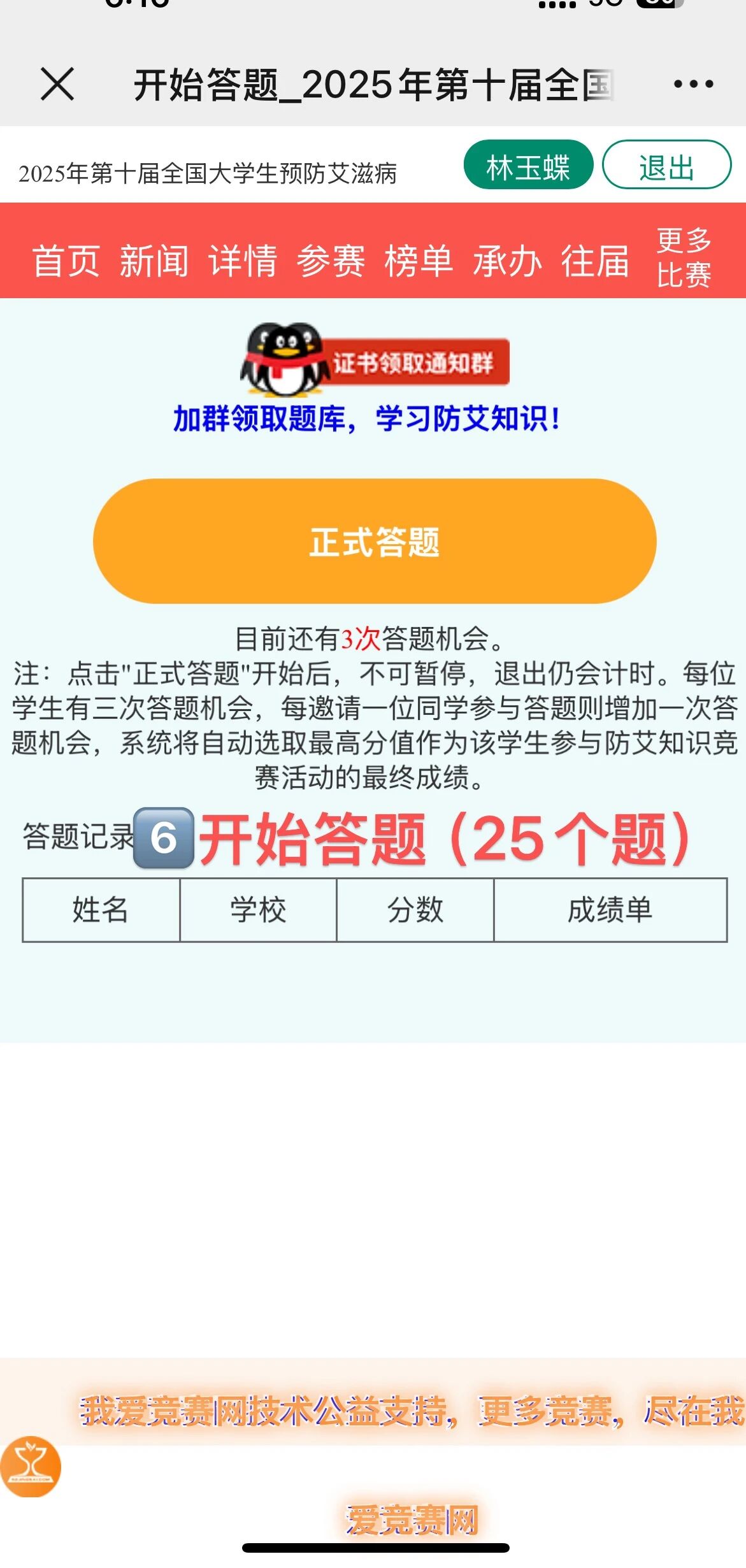Start the quiz with 正式答题
Image resolution: width=746 pixels, height=1568 pixels.
pyautogui.click(x=375, y=541)
